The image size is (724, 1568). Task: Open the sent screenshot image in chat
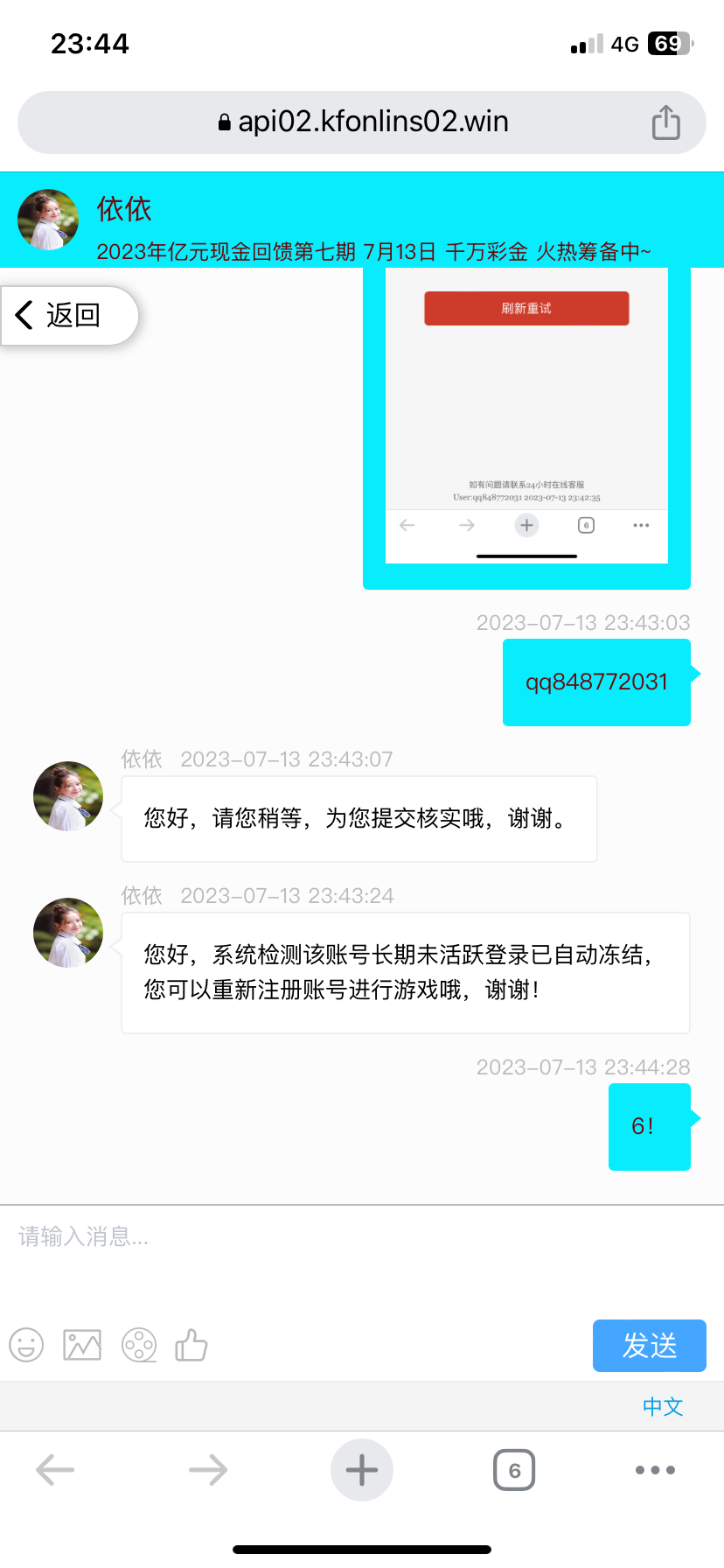pyautogui.click(x=526, y=420)
